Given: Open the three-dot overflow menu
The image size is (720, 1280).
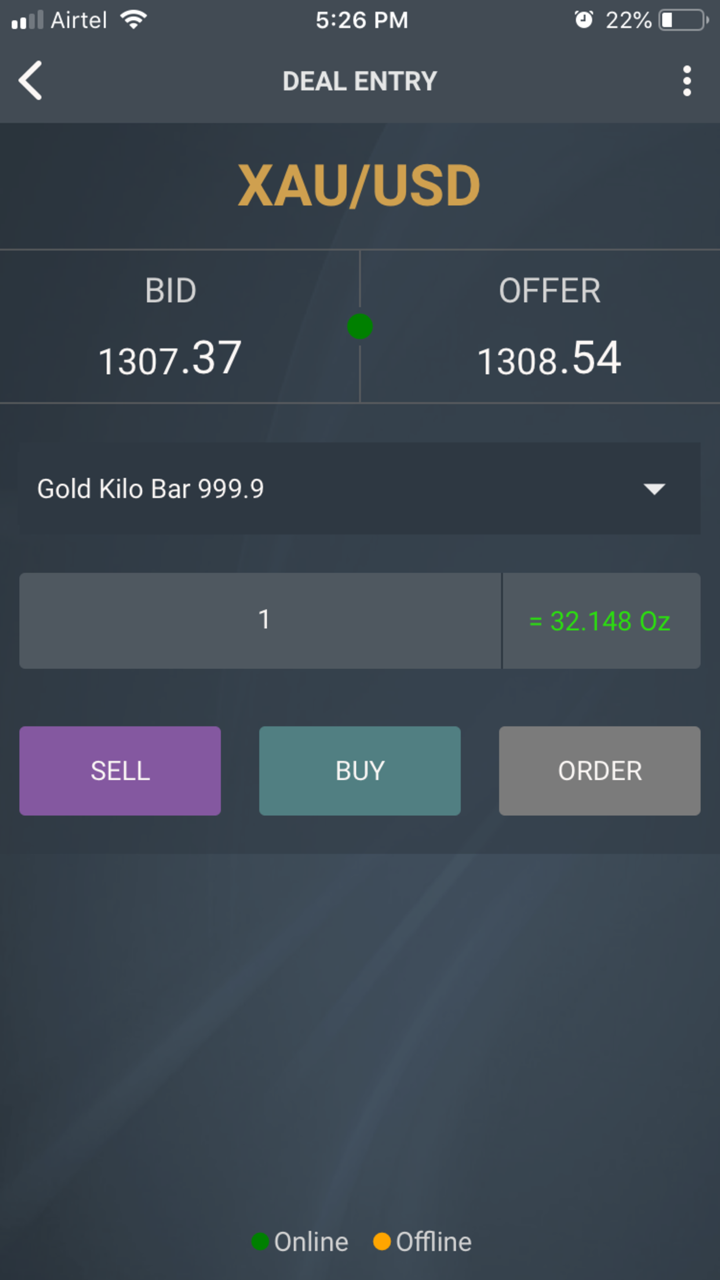Looking at the screenshot, I should pyautogui.click(x=687, y=81).
